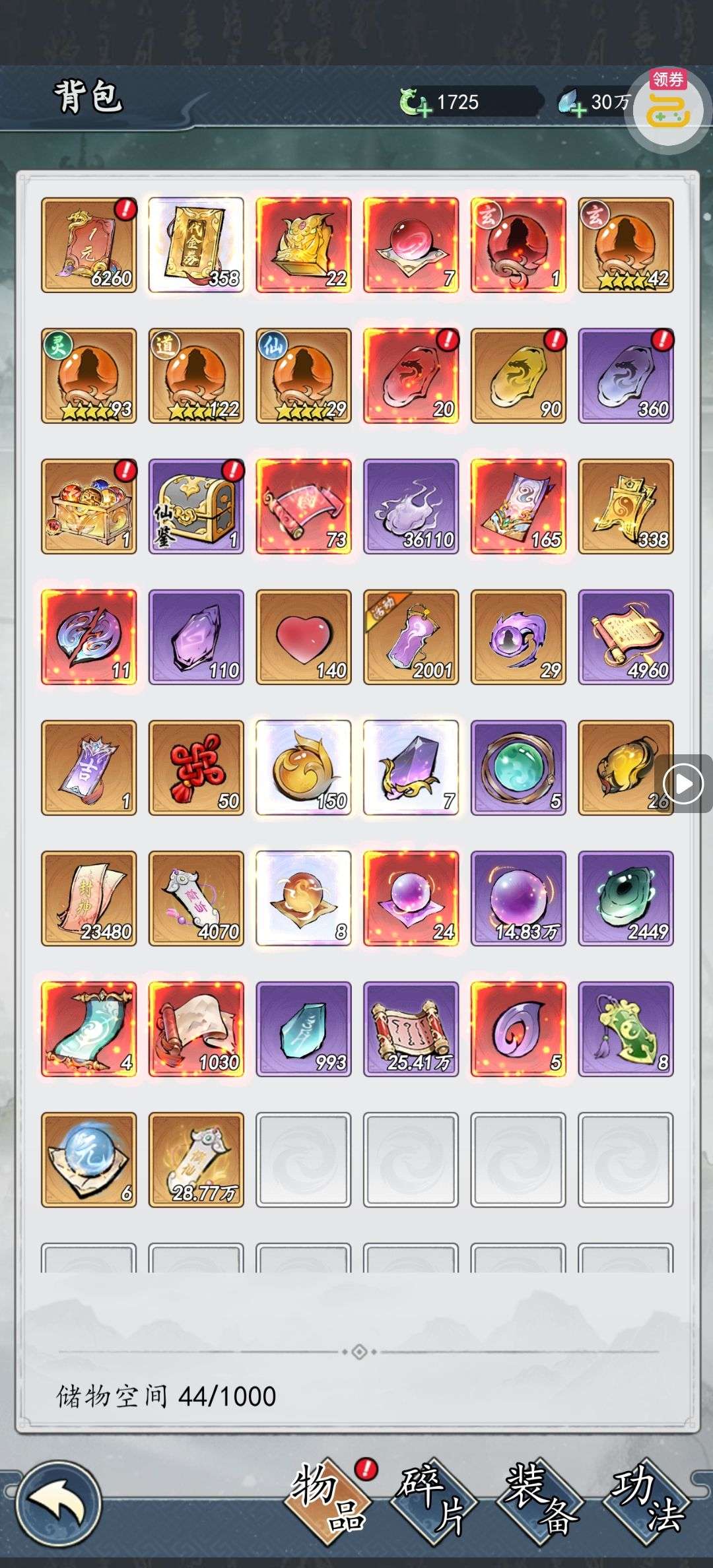Screen dimensions: 713x1568
Task: Open the 1元 red envelope item with 6260
Action: point(88,245)
